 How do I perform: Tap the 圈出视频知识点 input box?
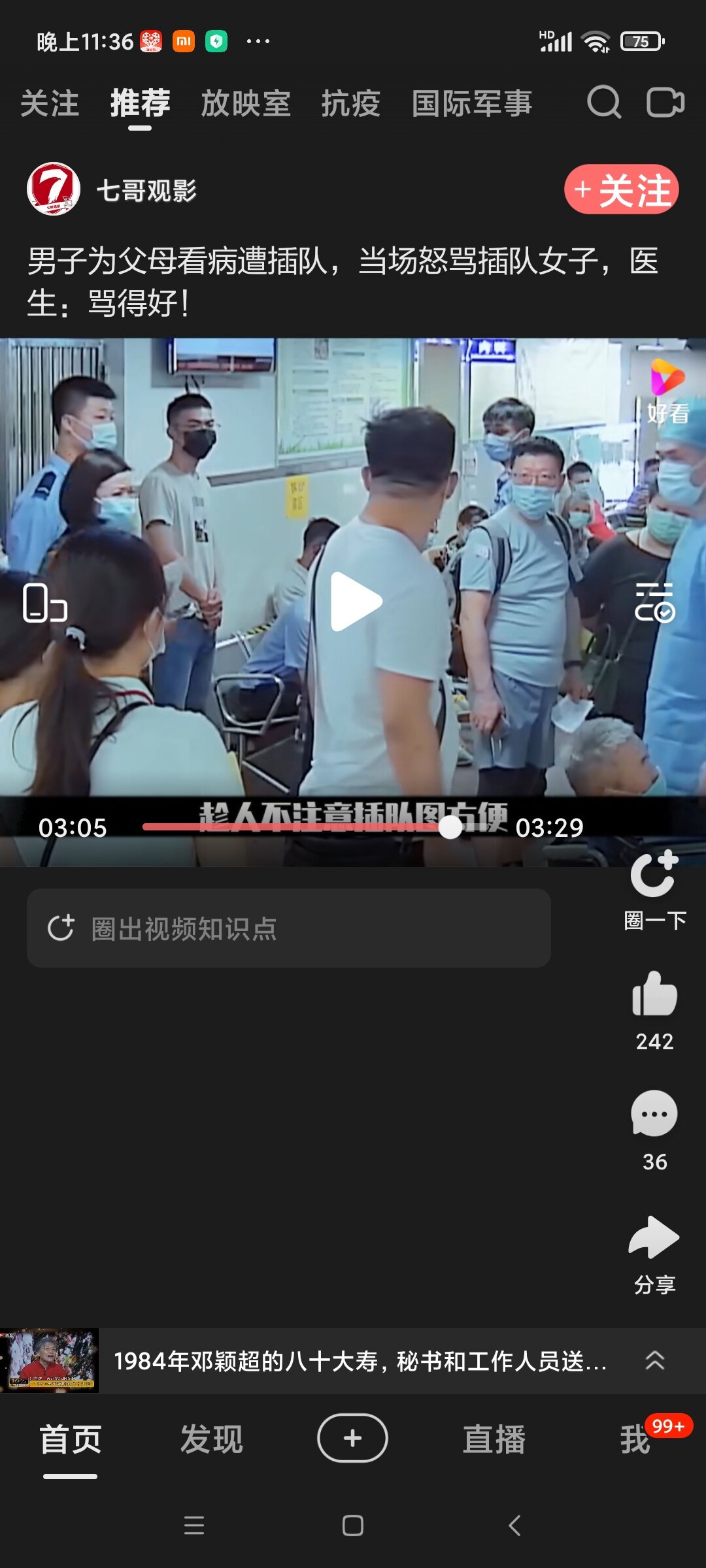[x=288, y=928]
